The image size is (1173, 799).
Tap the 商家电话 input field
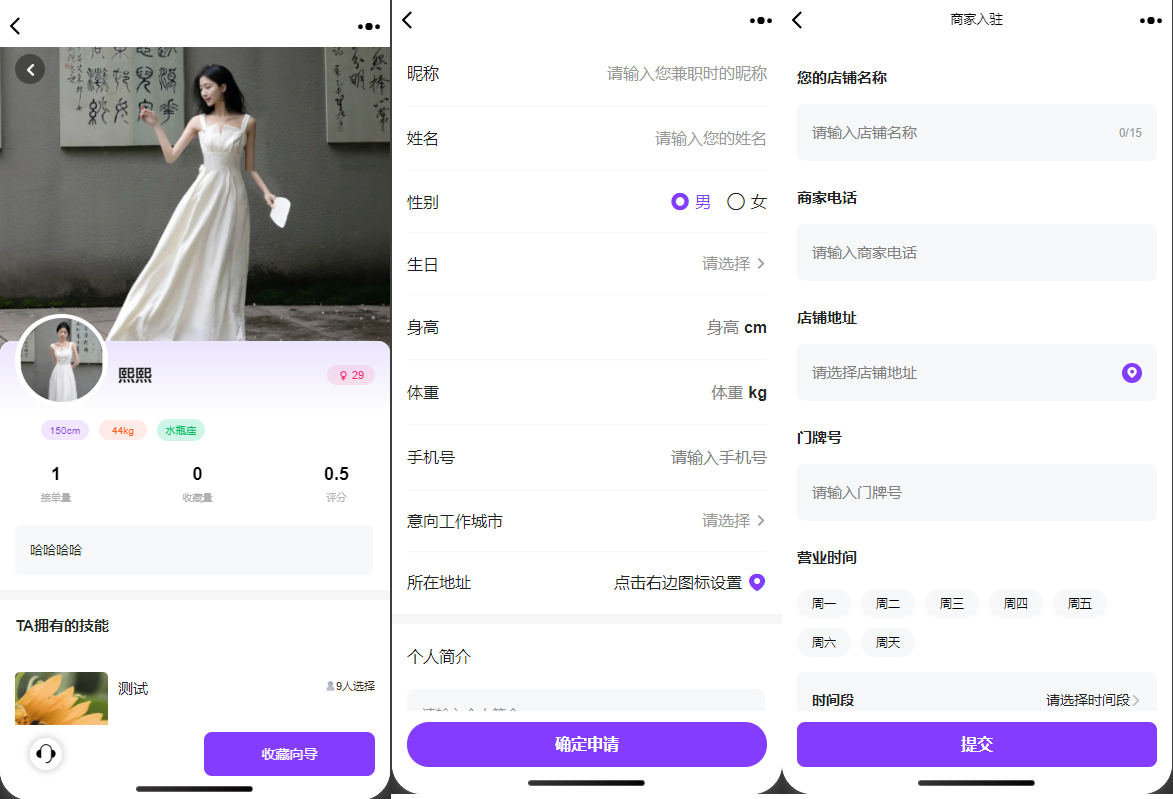point(975,253)
